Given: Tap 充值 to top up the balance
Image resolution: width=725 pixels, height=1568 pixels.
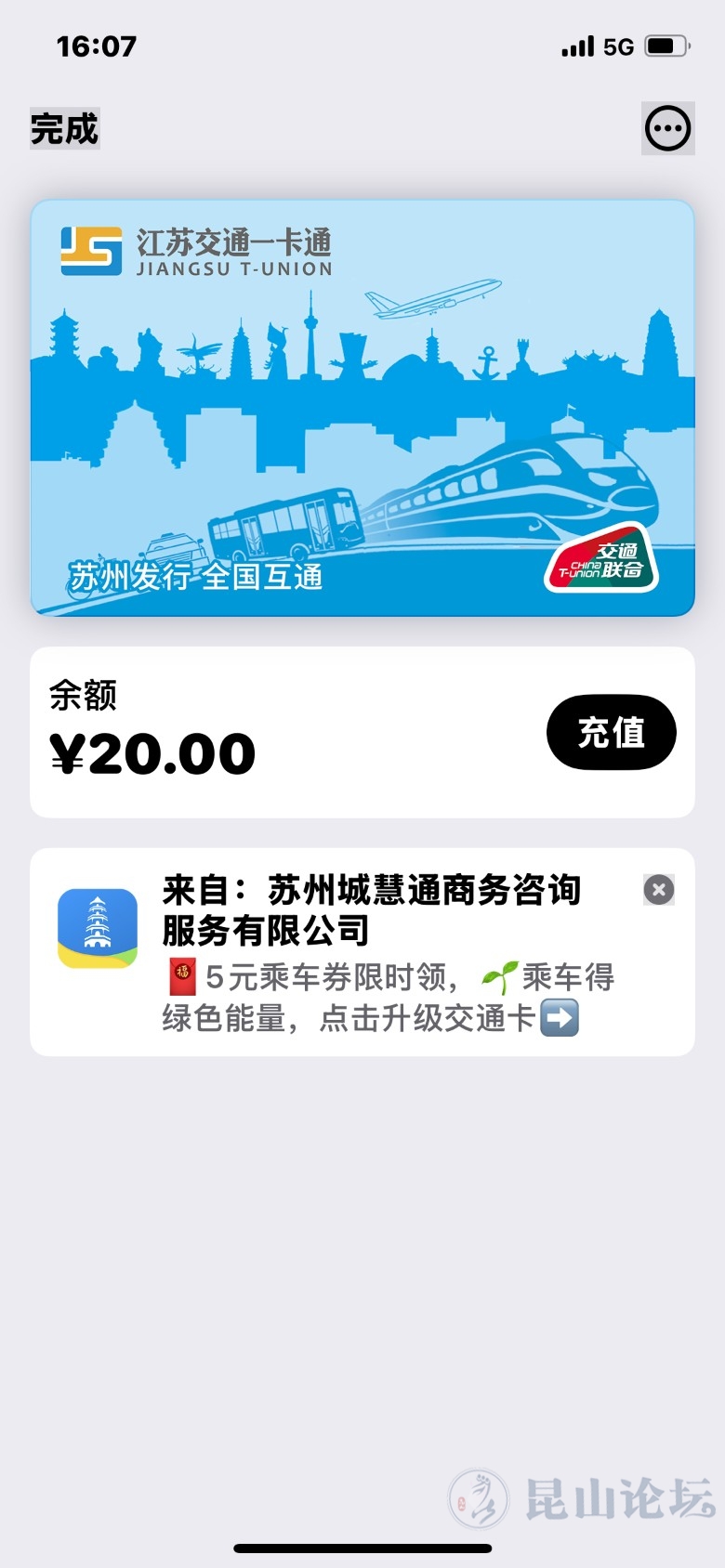Looking at the screenshot, I should click(x=611, y=732).
